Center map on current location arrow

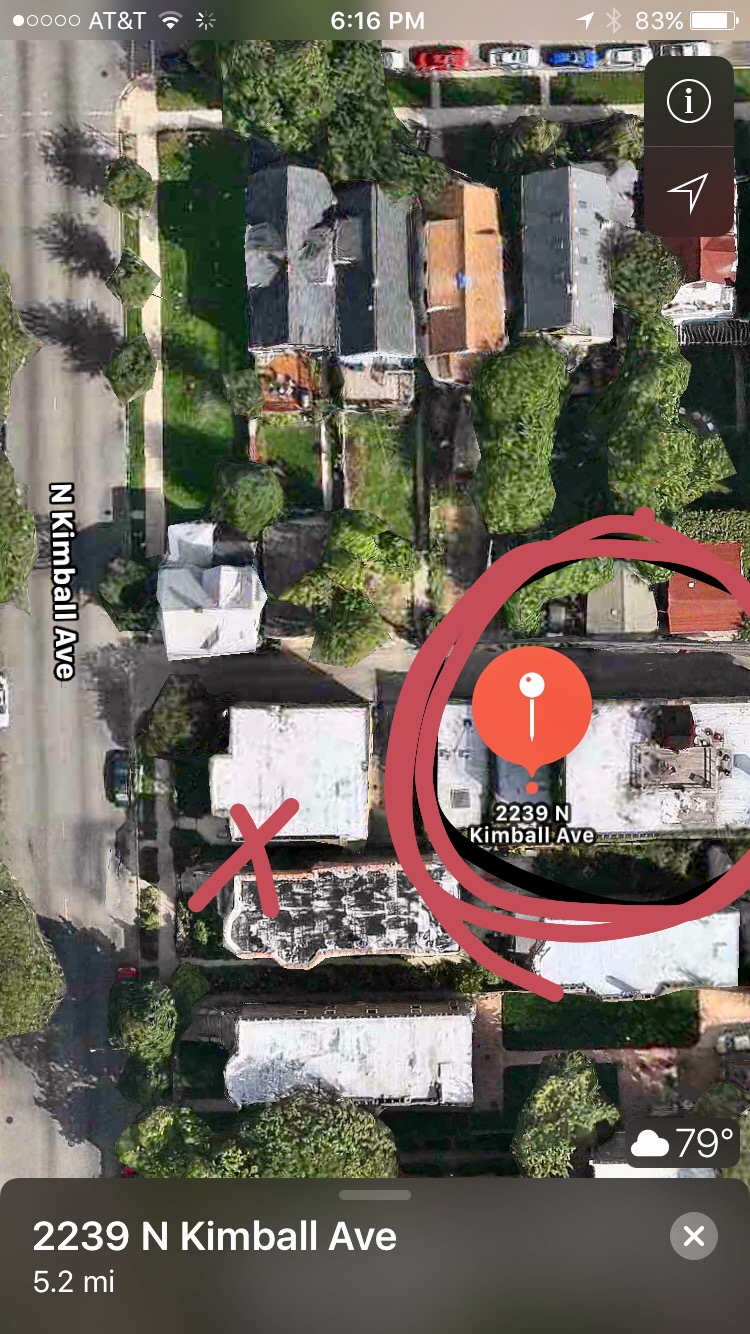click(688, 192)
